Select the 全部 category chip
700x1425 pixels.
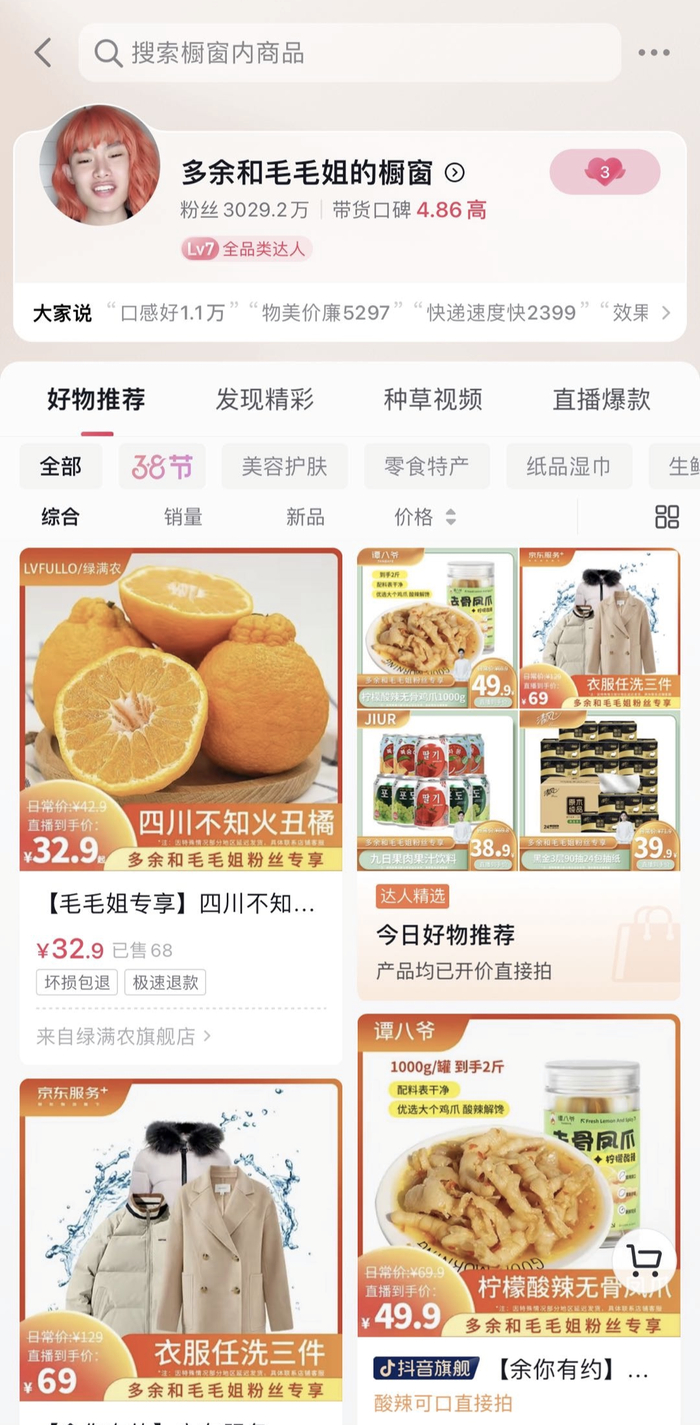tap(61, 466)
